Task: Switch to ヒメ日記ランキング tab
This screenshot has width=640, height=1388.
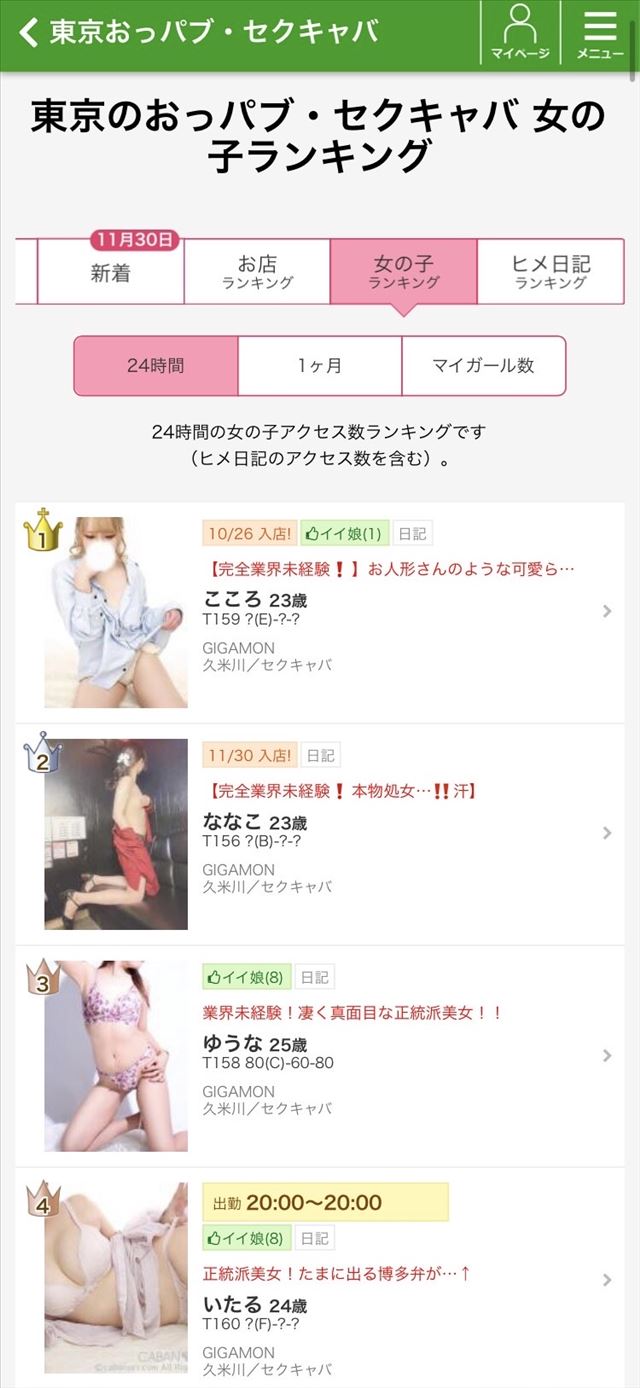Action: coord(550,272)
